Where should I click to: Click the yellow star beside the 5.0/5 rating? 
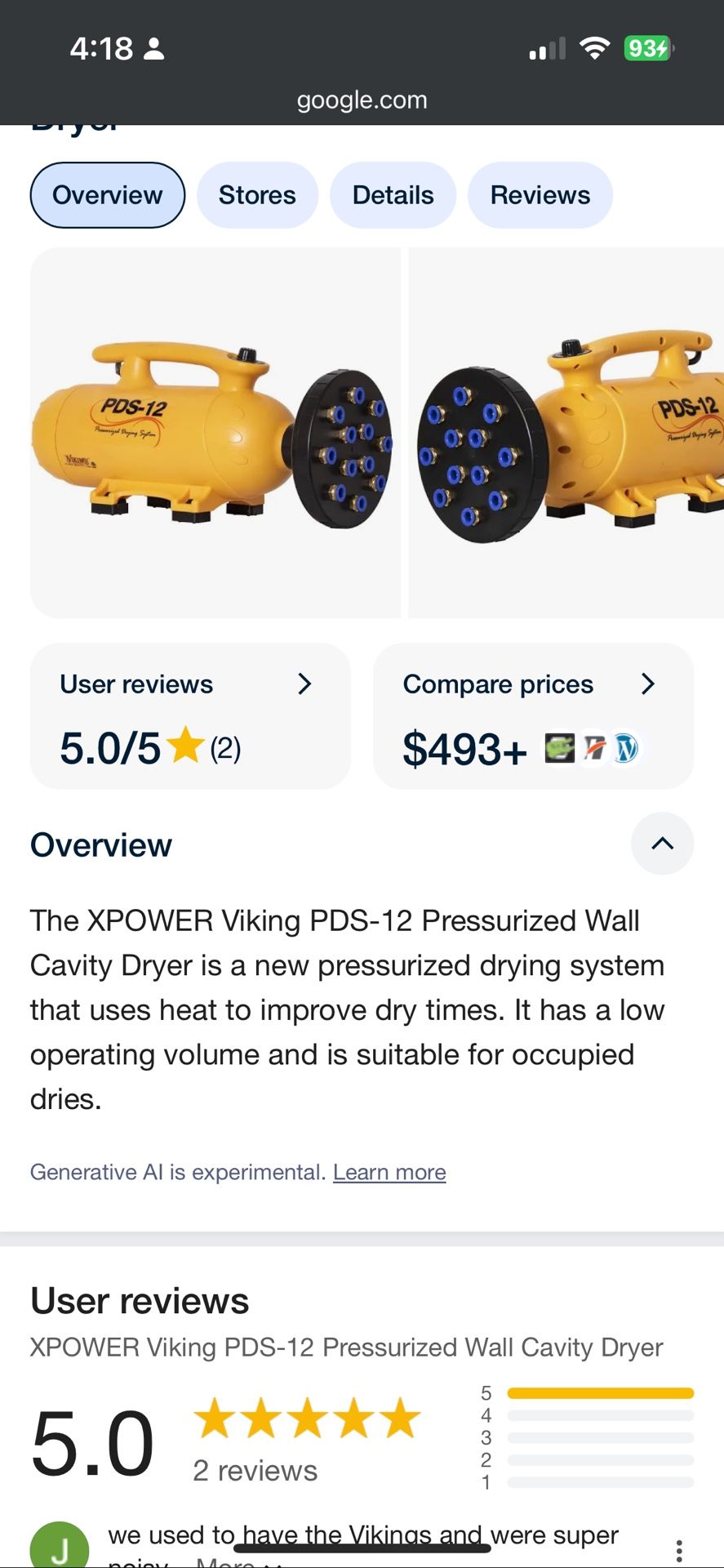coord(186,745)
